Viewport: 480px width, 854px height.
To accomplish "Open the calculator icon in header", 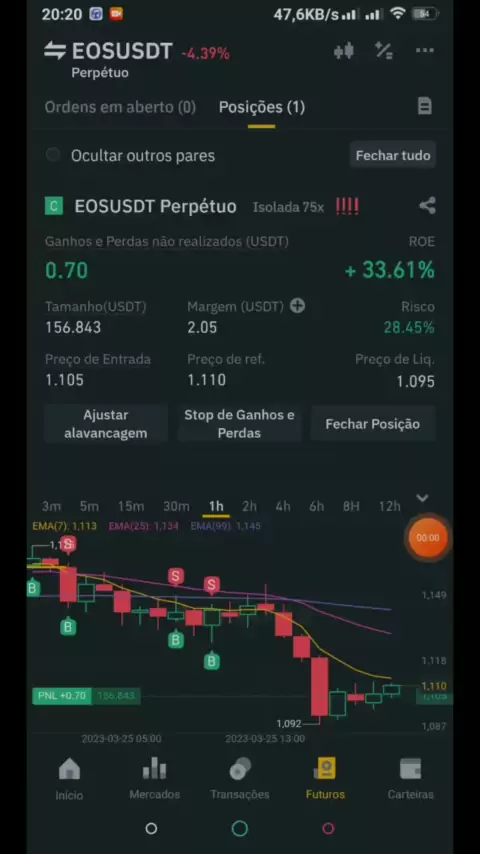I will pos(384,51).
